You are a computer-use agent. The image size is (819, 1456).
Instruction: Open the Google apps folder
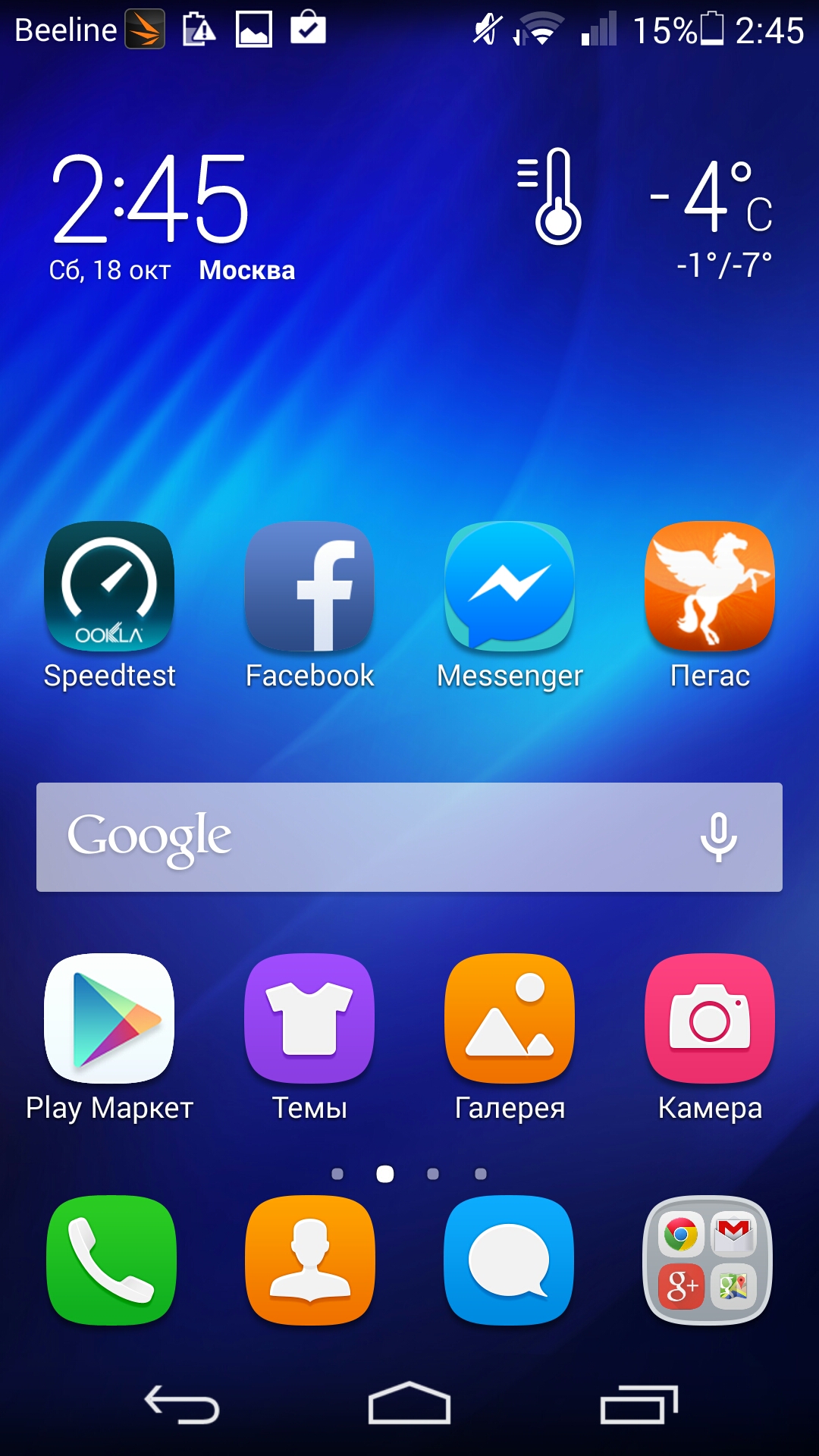tap(708, 1260)
